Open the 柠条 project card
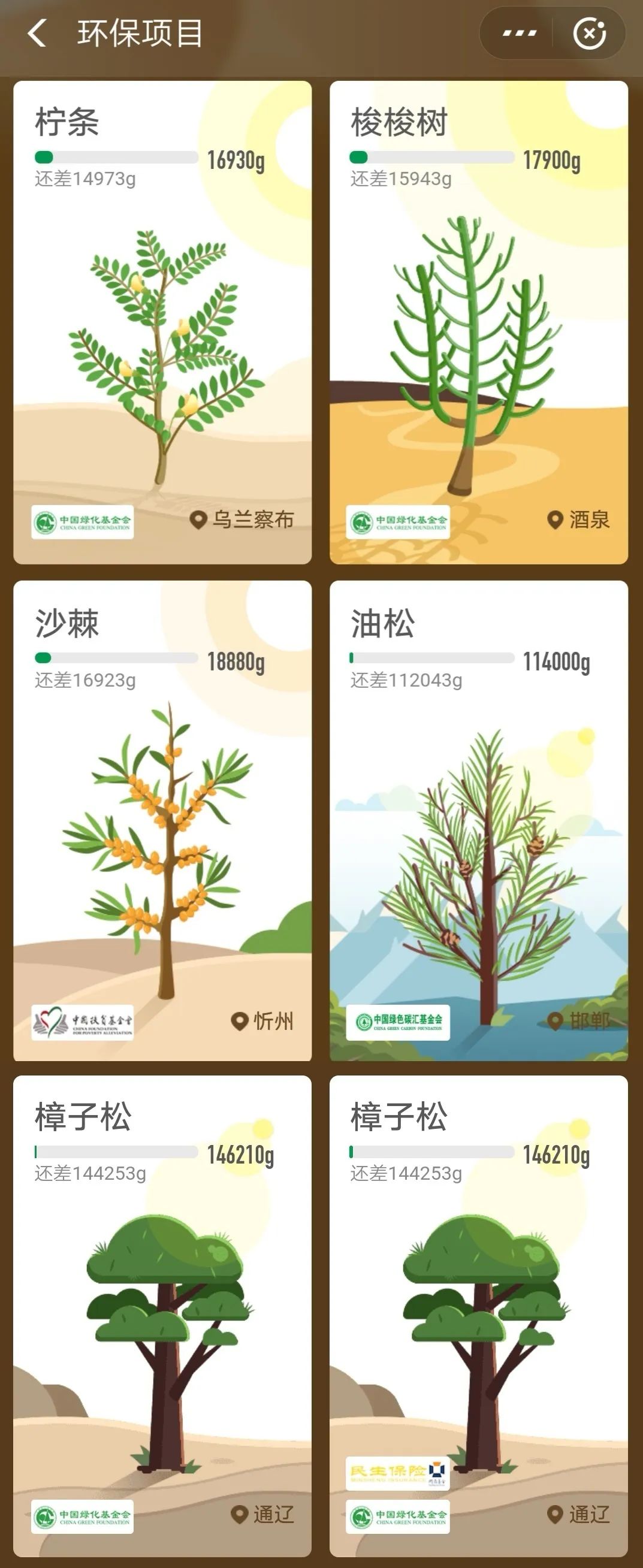Screen dimensions: 643x1568 pyautogui.click(x=162, y=322)
